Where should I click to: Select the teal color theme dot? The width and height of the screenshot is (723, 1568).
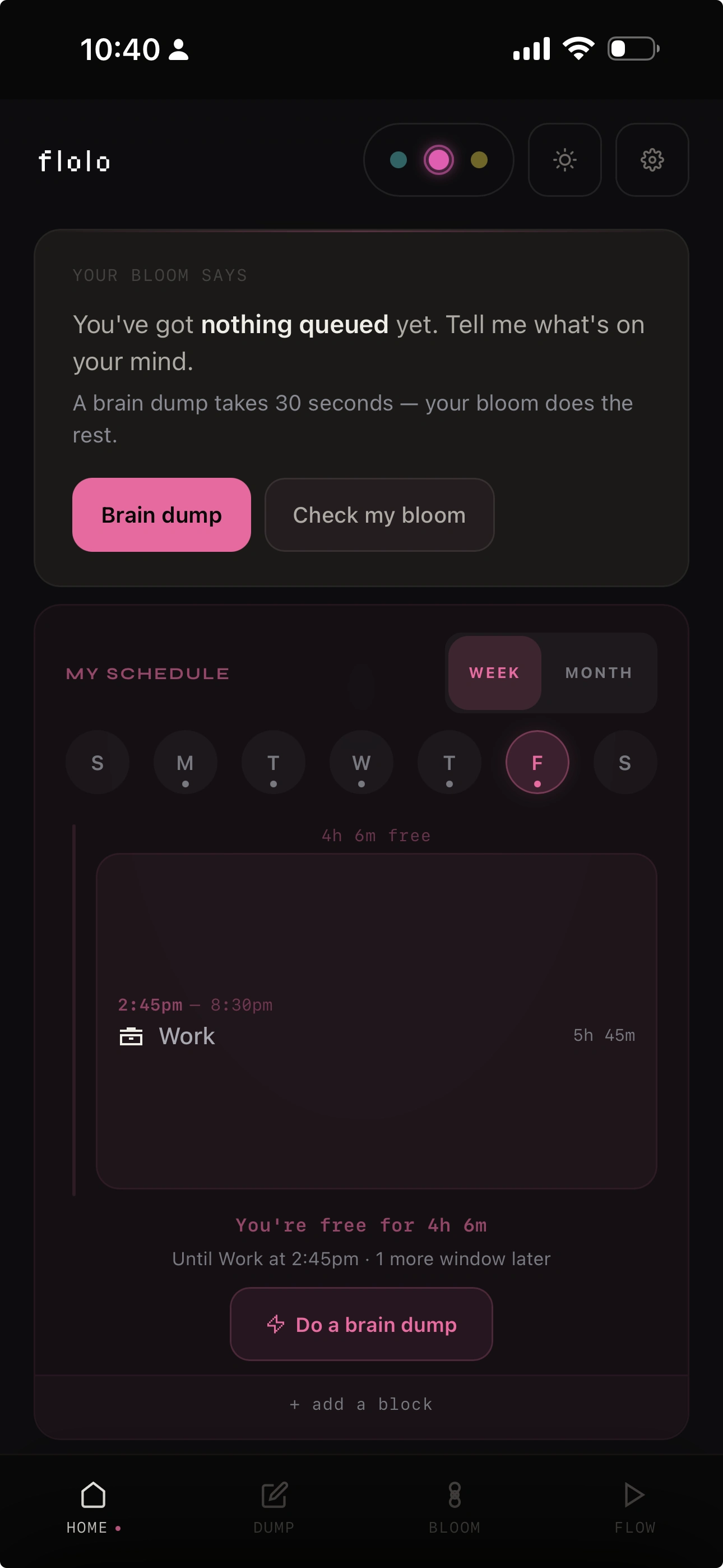click(398, 160)
